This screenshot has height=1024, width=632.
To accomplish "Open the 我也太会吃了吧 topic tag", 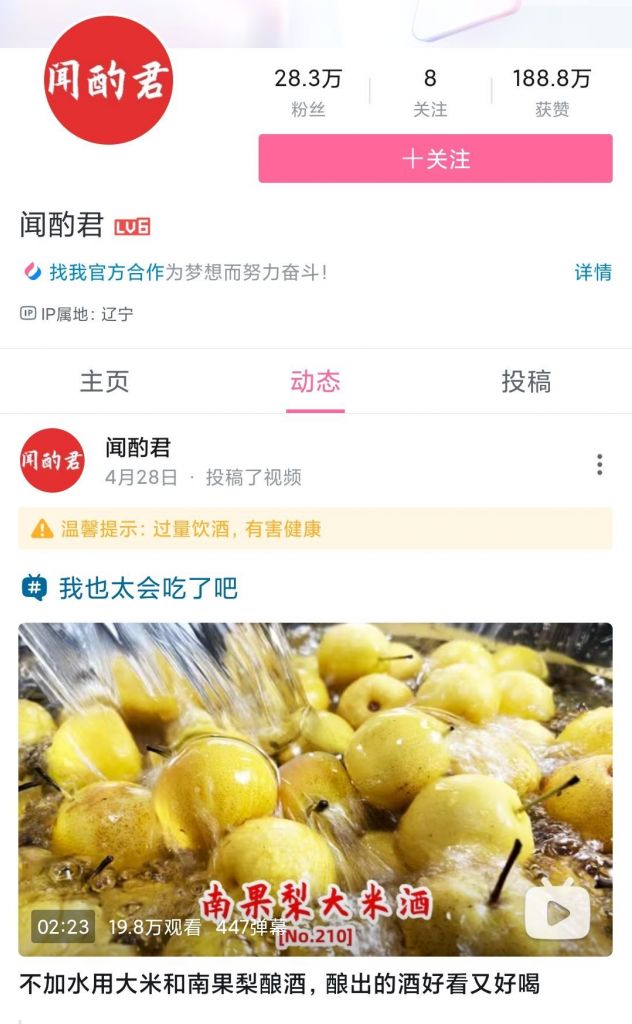I will [x=147, y=588].
